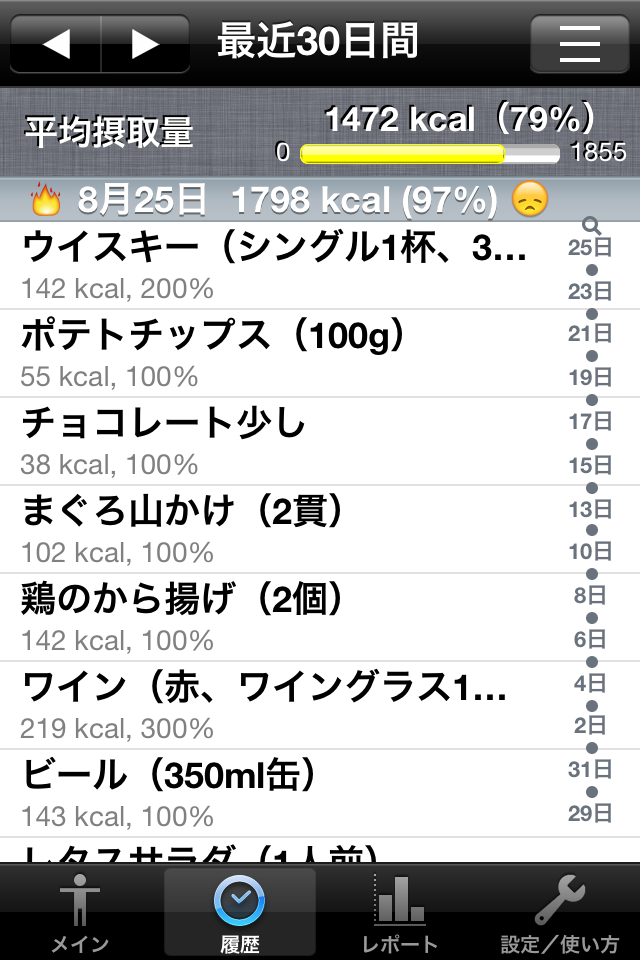The image size is (640, 960).
Task: Open the list menu button
Action: coord(579,44)
